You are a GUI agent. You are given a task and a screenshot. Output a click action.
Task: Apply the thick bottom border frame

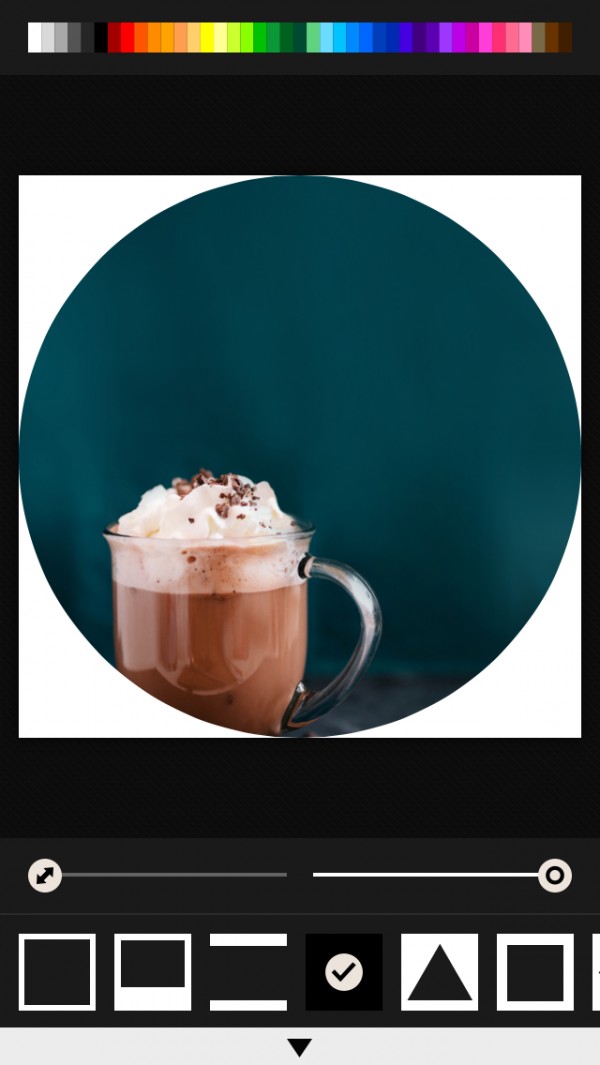coord(153,971)
